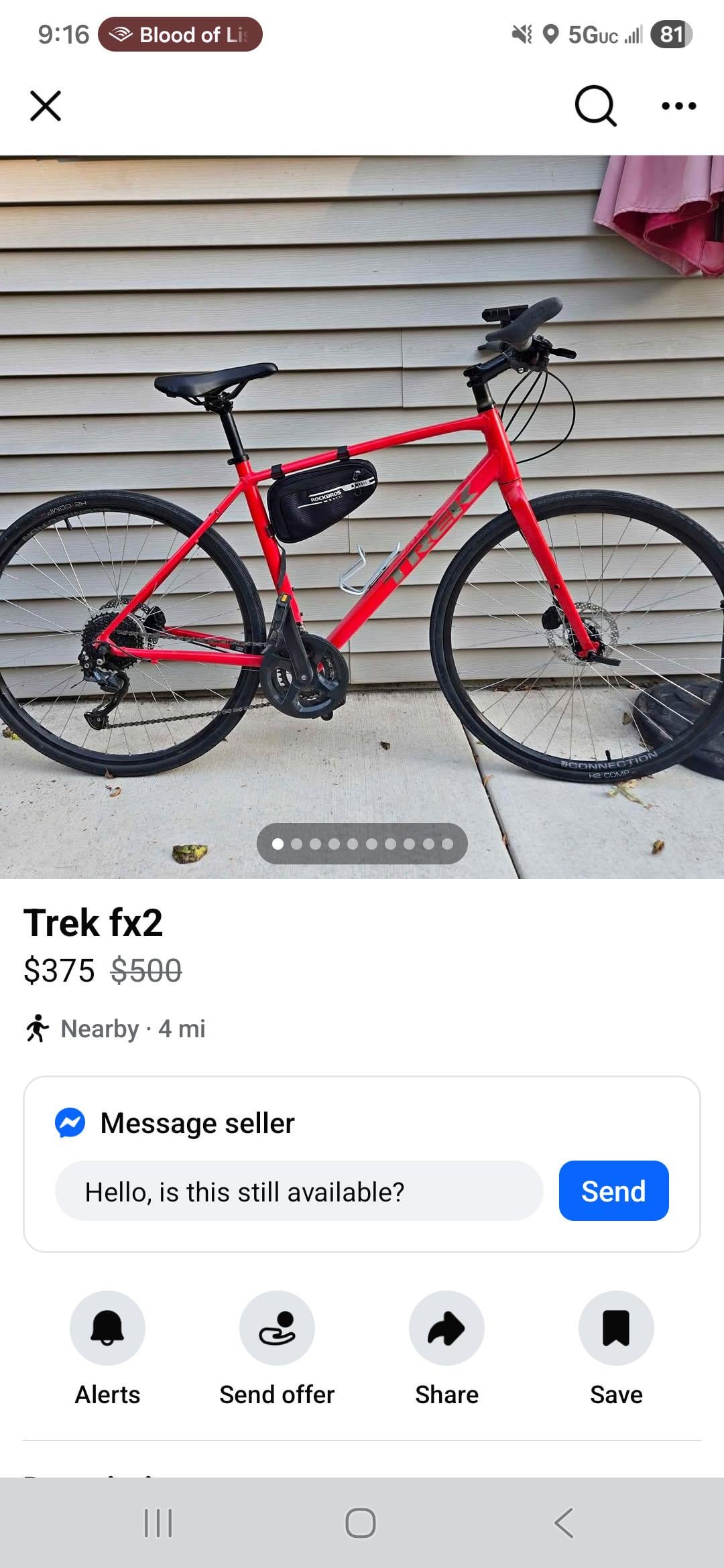
Task: Open recent apps from the navigation bar
Action: (159, 1522)
